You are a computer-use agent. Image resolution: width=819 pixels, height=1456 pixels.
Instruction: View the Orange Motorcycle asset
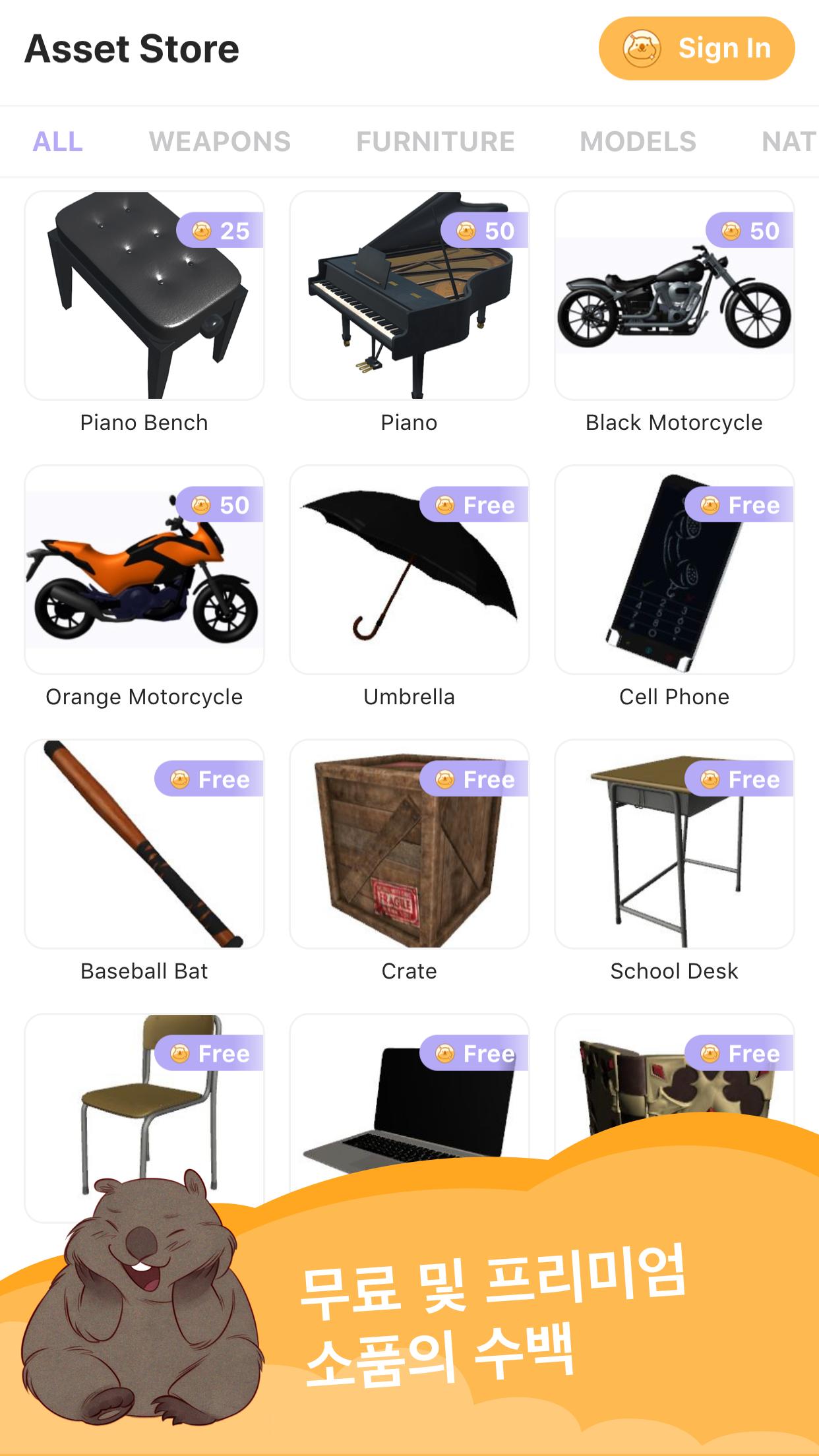tap(144, 570)
